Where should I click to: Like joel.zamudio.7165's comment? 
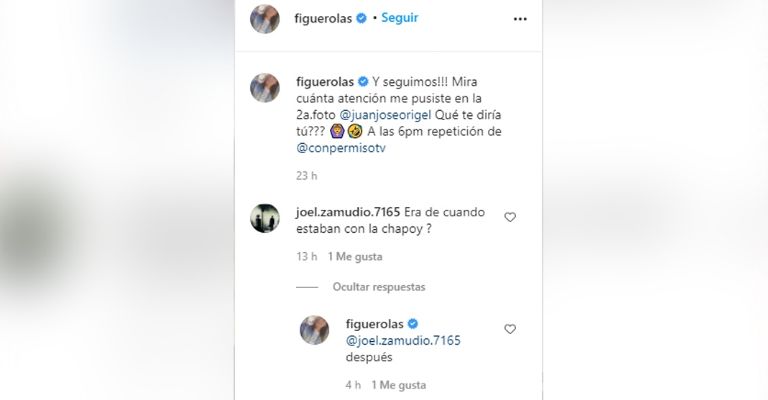click(x=510, y=217)
